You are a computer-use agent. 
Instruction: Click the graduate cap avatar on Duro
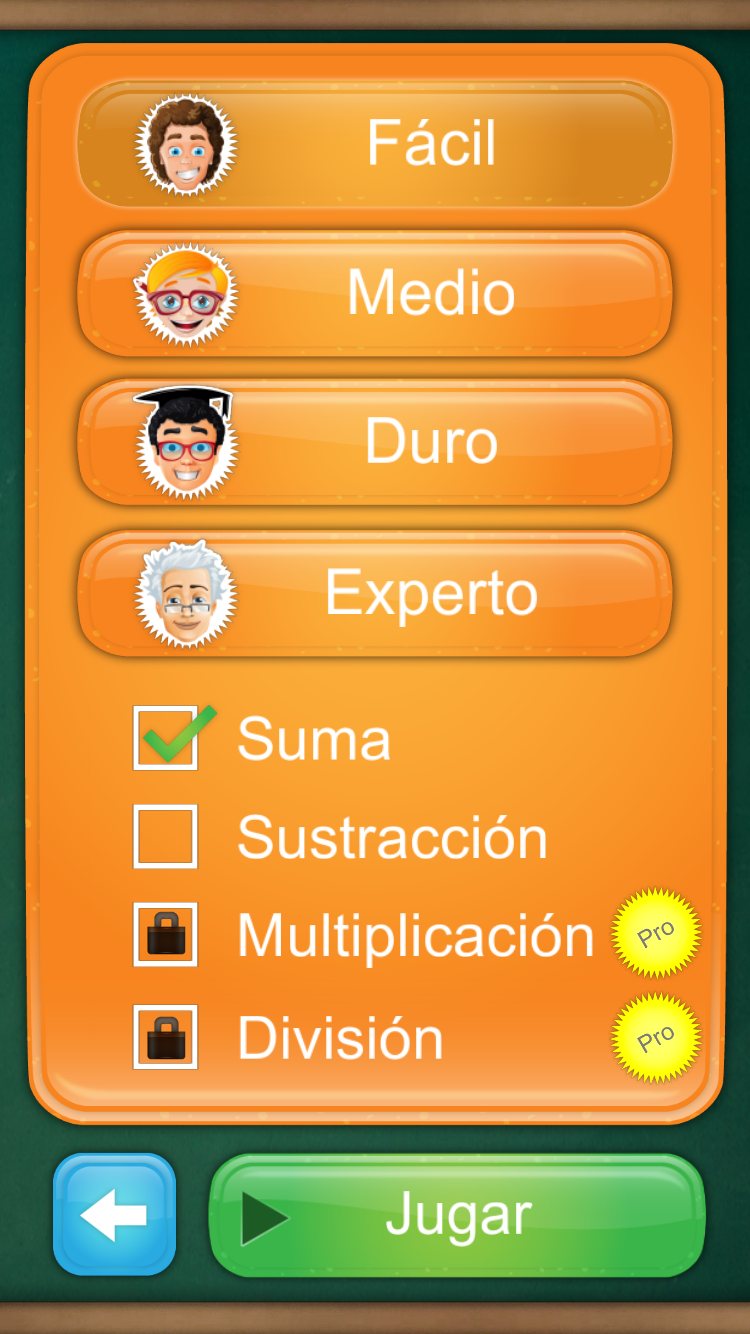(x=182, y=441)
